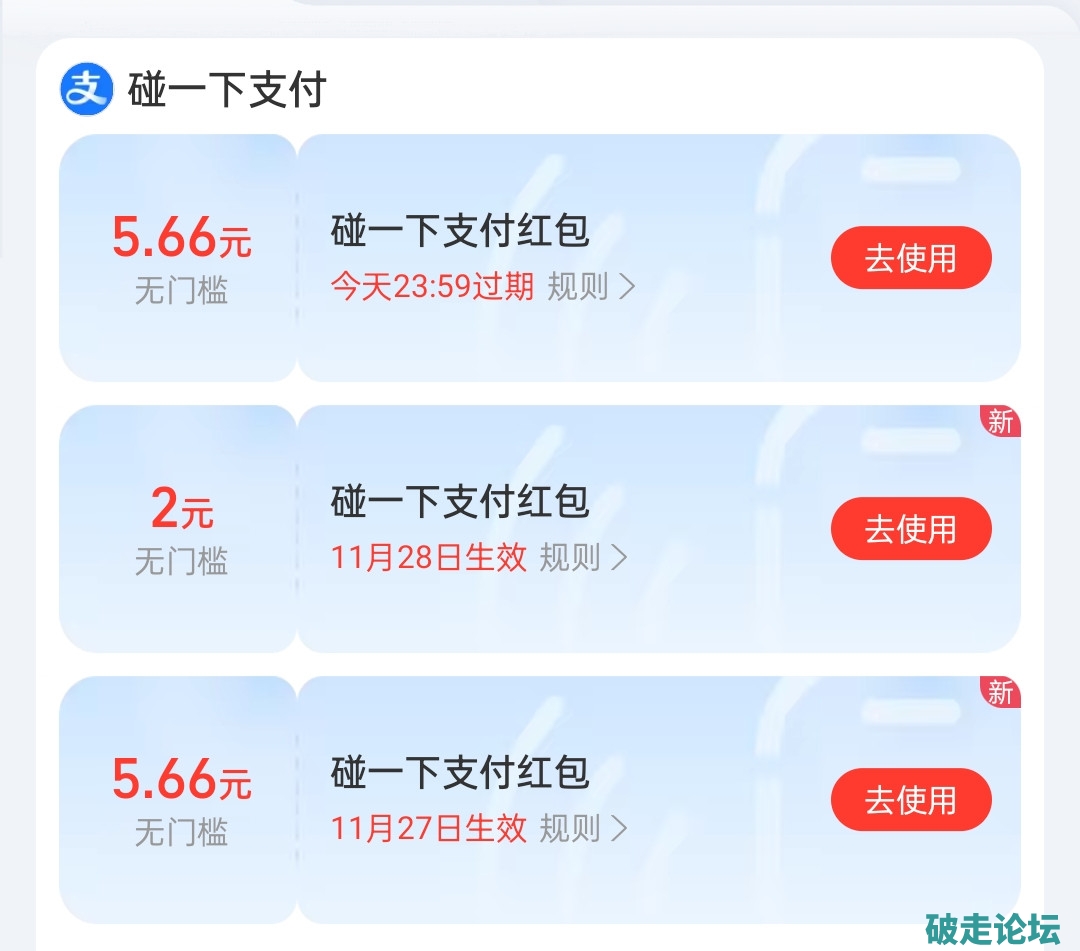Image resolution: width=1080 pixels, height=951 pixels.
Task: View 规则 next to 11月28日生效
Action: (583, 557)
